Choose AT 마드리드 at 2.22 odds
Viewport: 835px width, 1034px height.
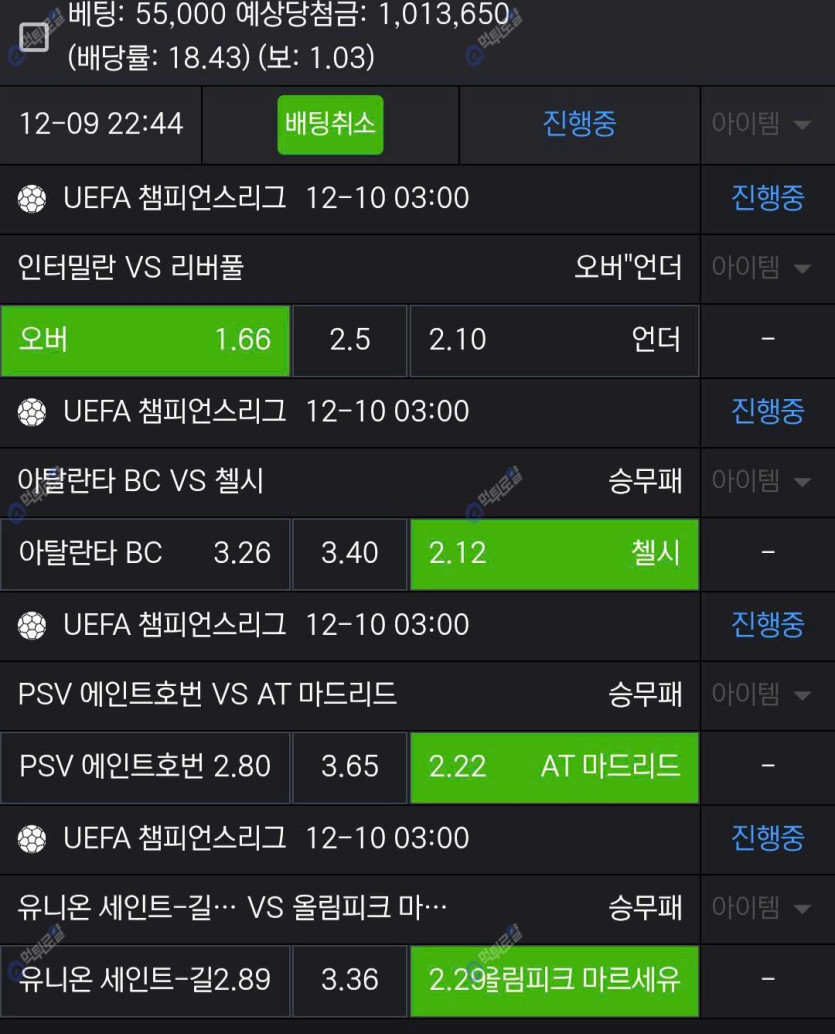coord(554,767)
